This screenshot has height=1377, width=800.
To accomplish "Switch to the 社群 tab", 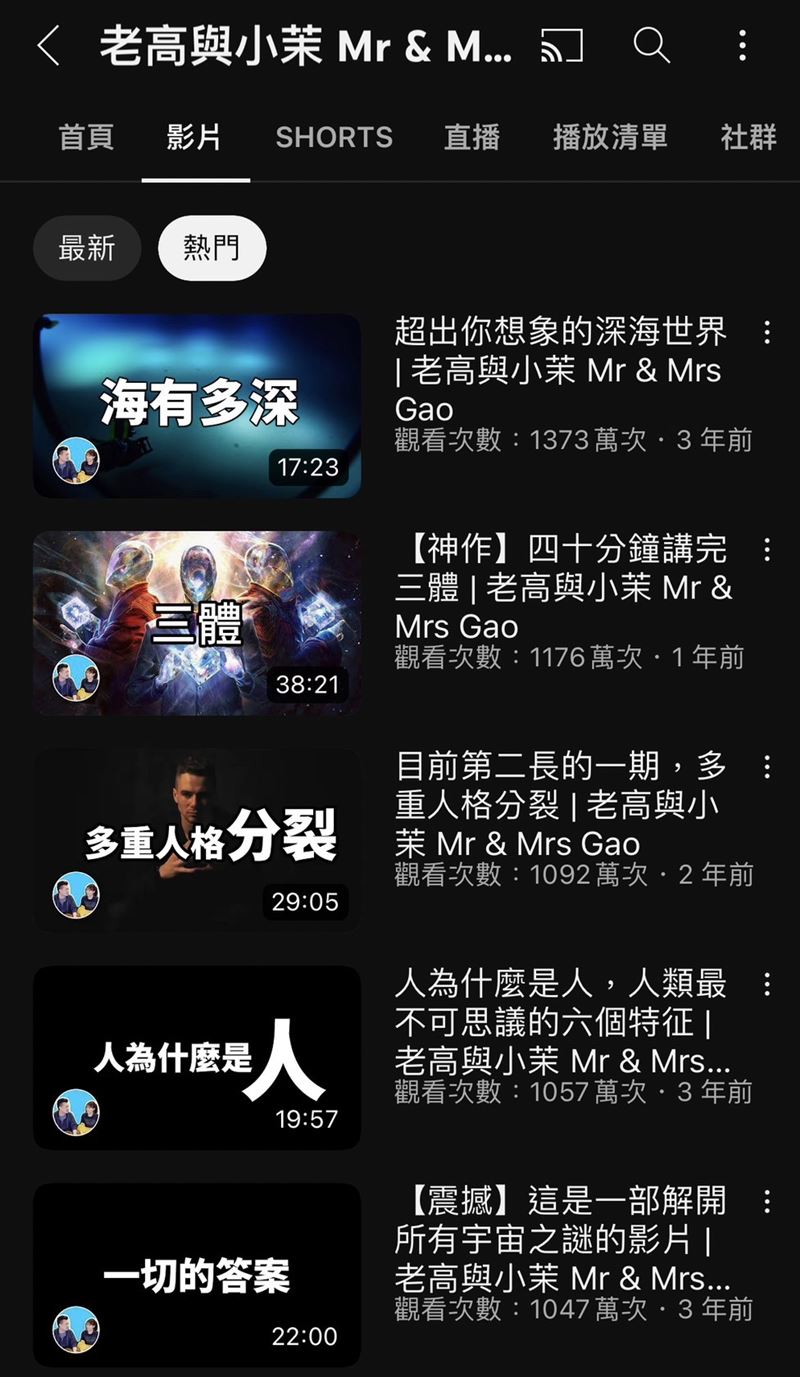I will tap(748, 137).
